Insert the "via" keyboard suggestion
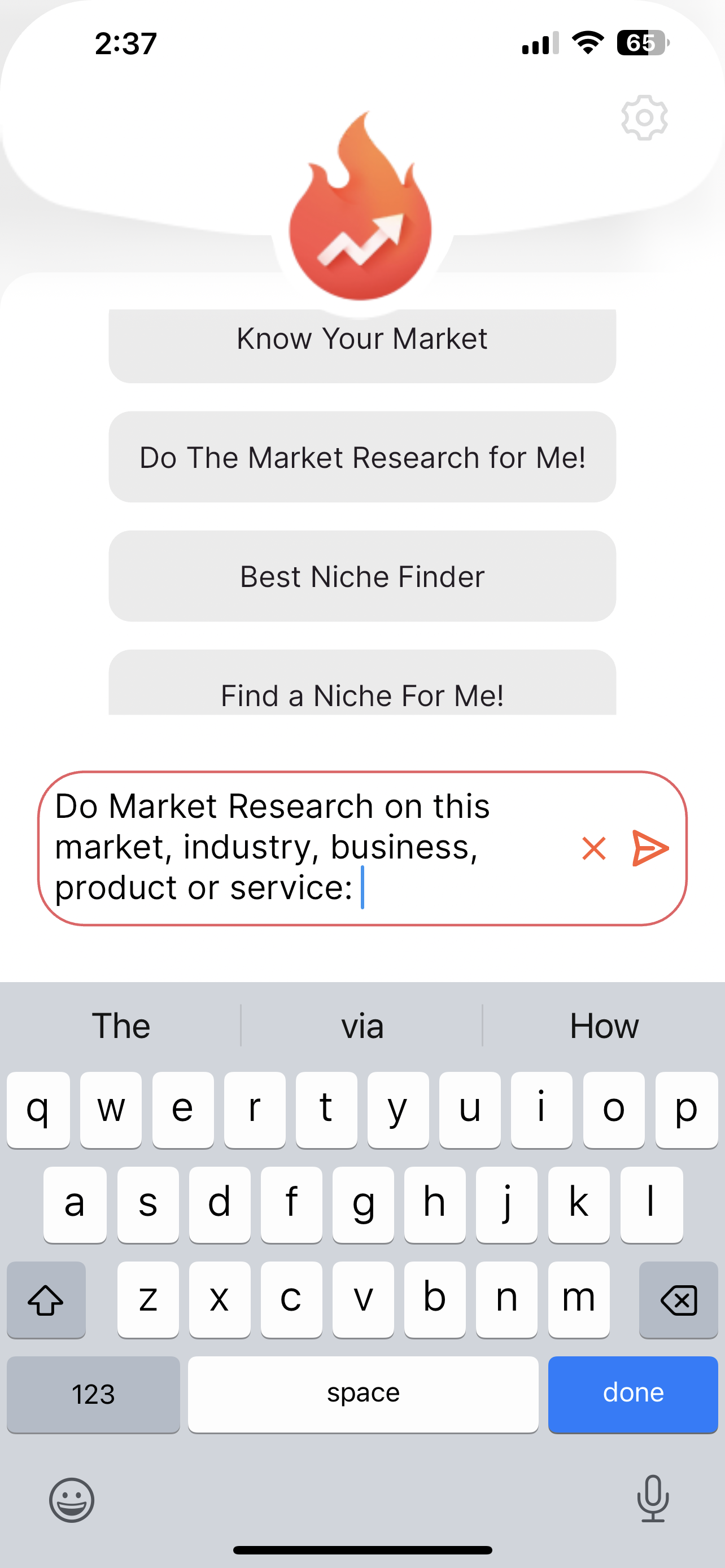 [x=362, y=1026]
